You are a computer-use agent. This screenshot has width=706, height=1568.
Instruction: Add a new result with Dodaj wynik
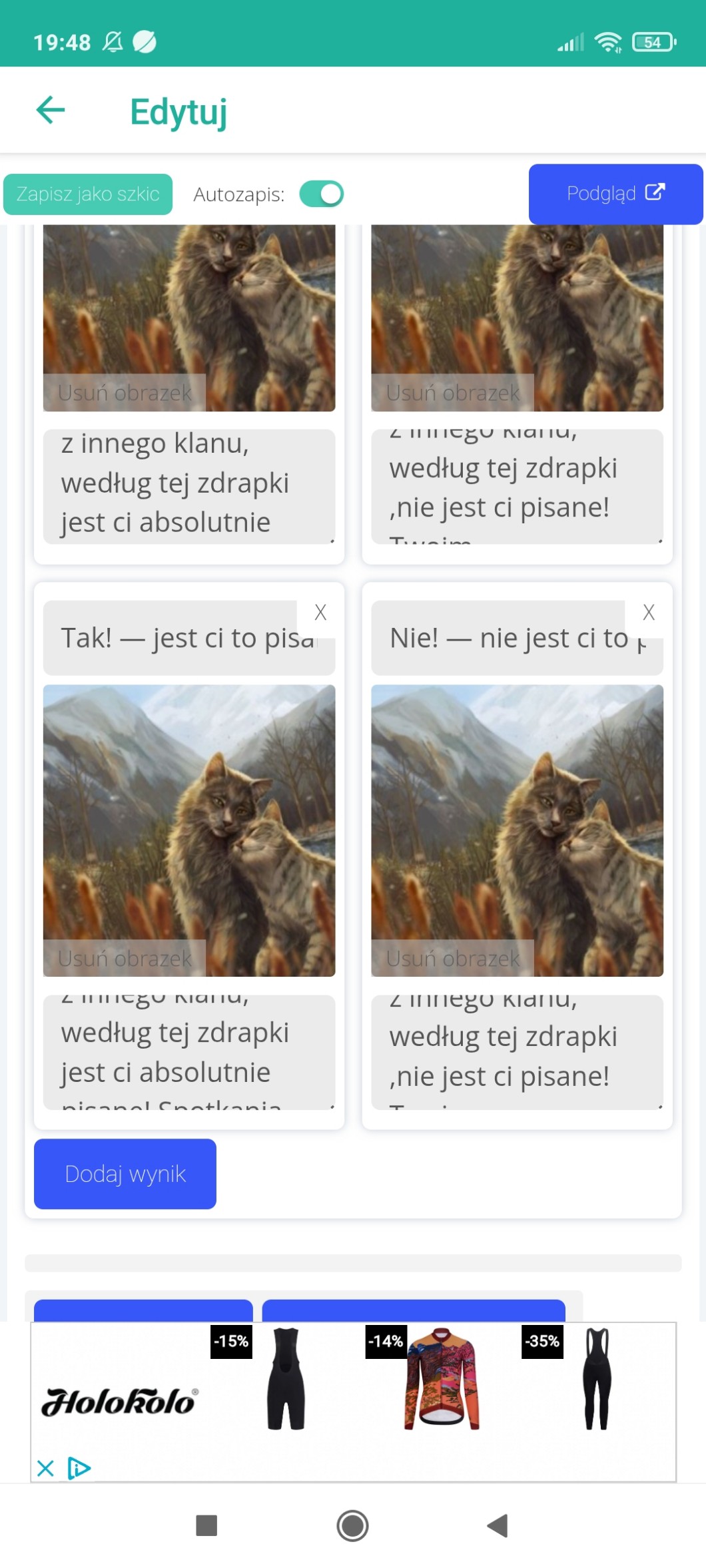point(125,1174)
